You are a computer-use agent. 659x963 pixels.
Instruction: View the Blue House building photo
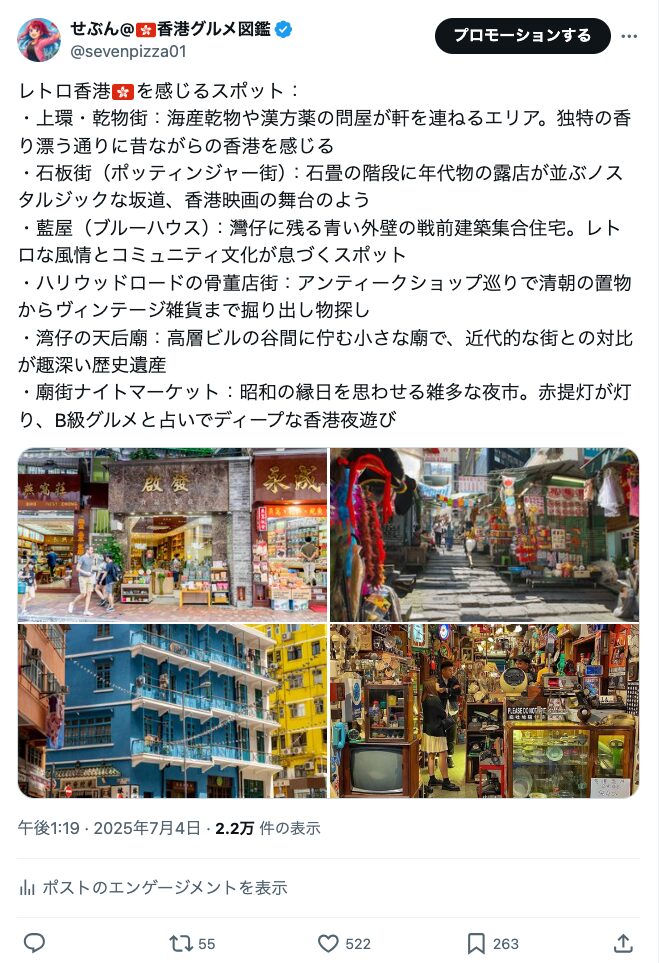tap(173, 711)
